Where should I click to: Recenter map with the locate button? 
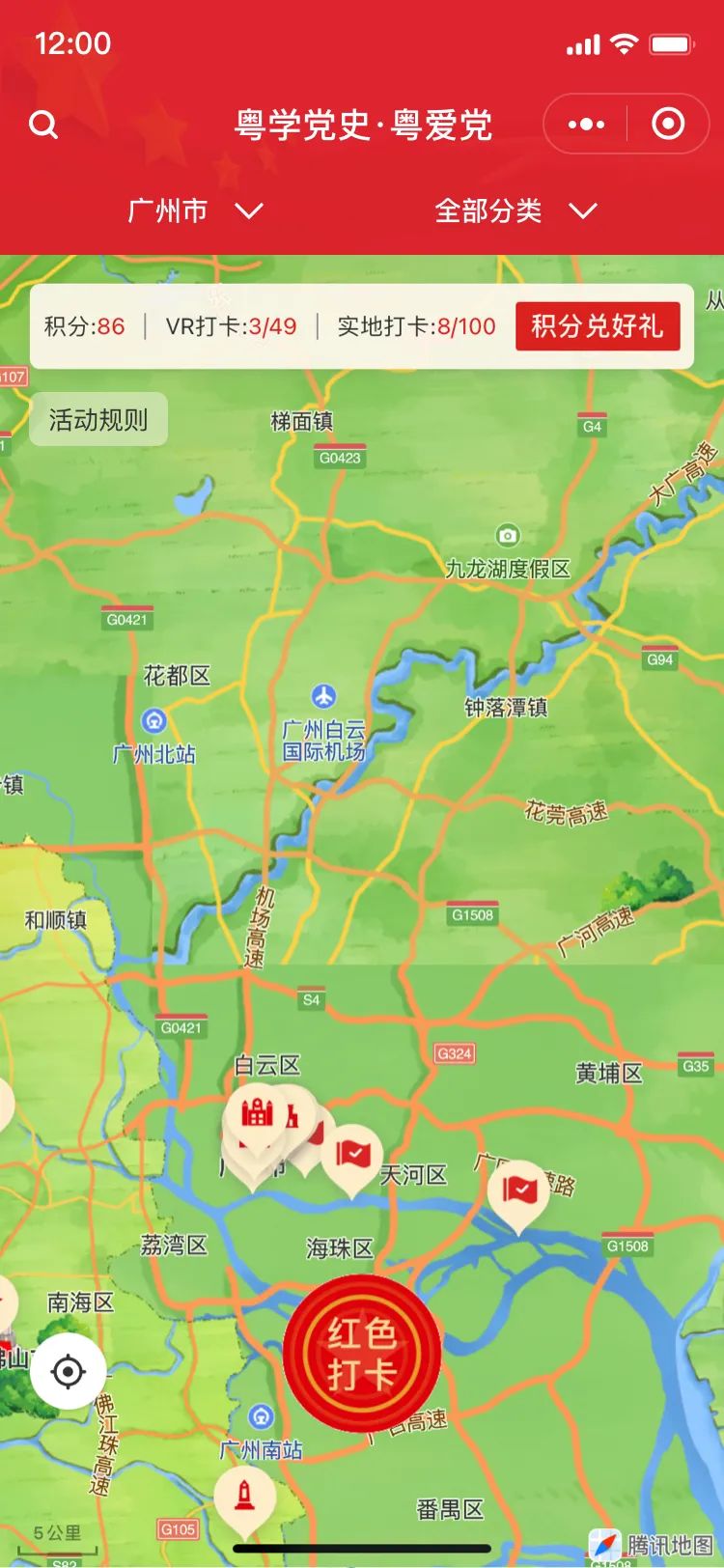click(68, 1372)
